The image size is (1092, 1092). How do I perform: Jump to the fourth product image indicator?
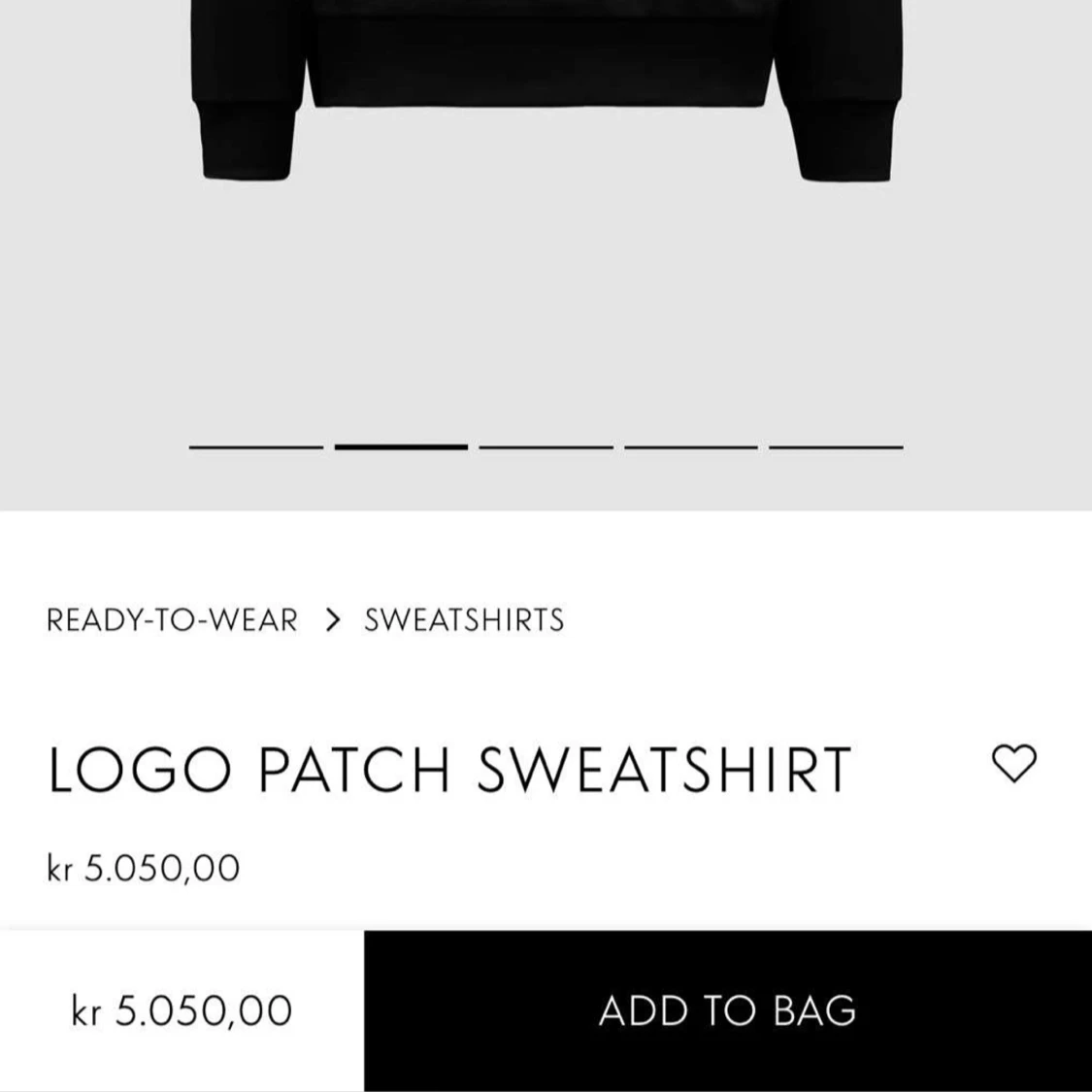pos(691,447)
